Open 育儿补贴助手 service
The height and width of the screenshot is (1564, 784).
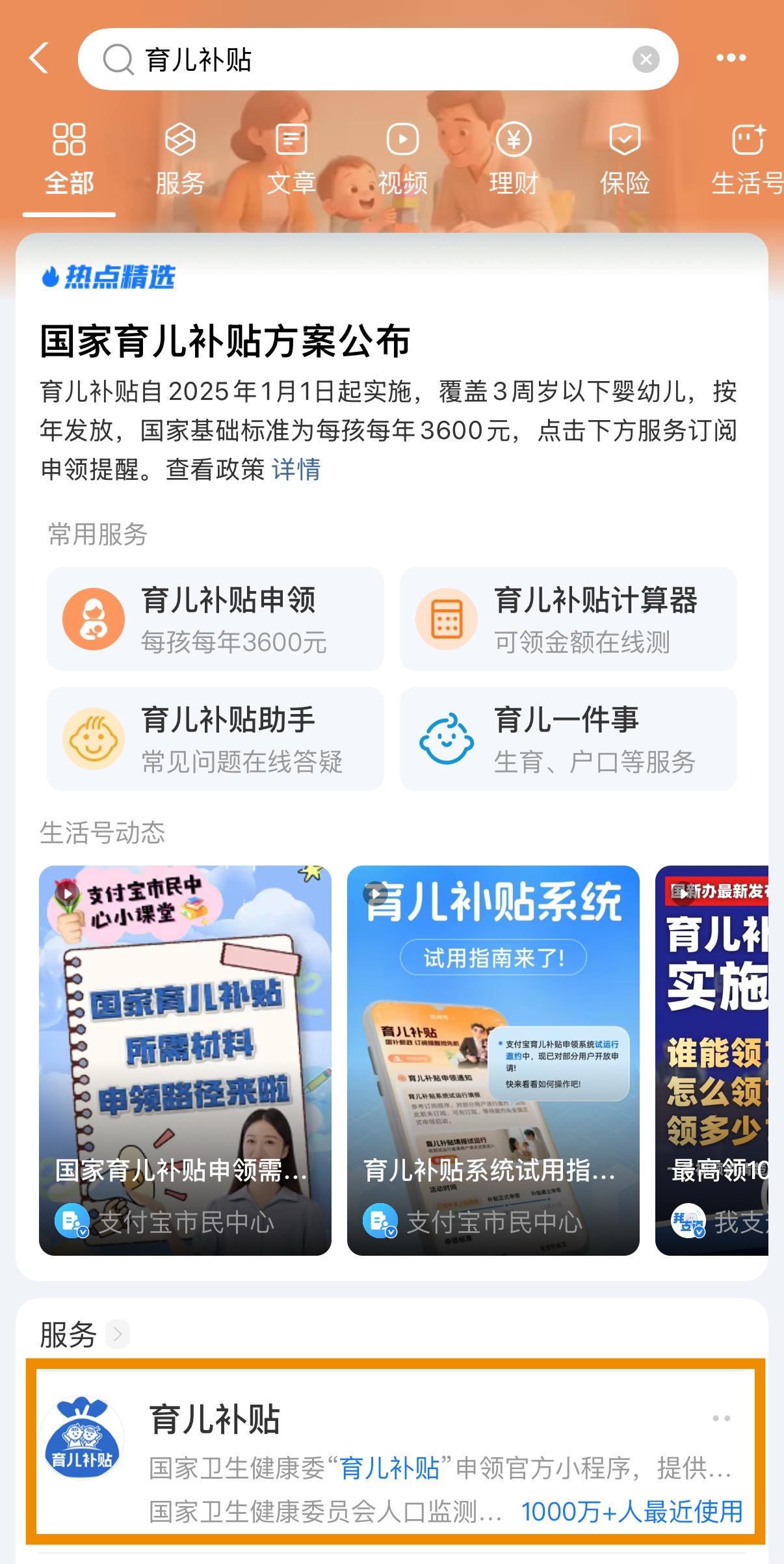(215, 739)
